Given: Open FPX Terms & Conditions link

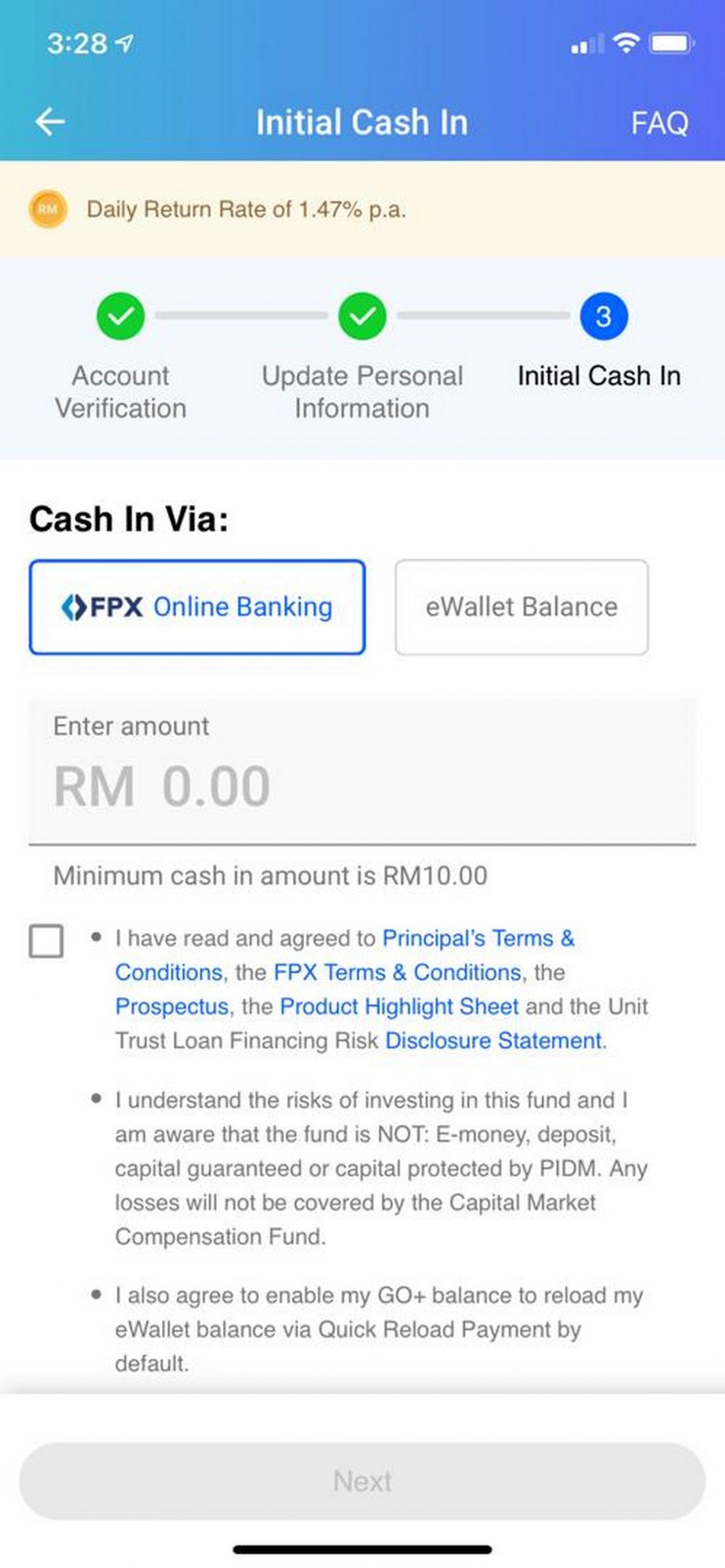Looking at the screenshot, I should pyautogui.click(x=397, y=972).
